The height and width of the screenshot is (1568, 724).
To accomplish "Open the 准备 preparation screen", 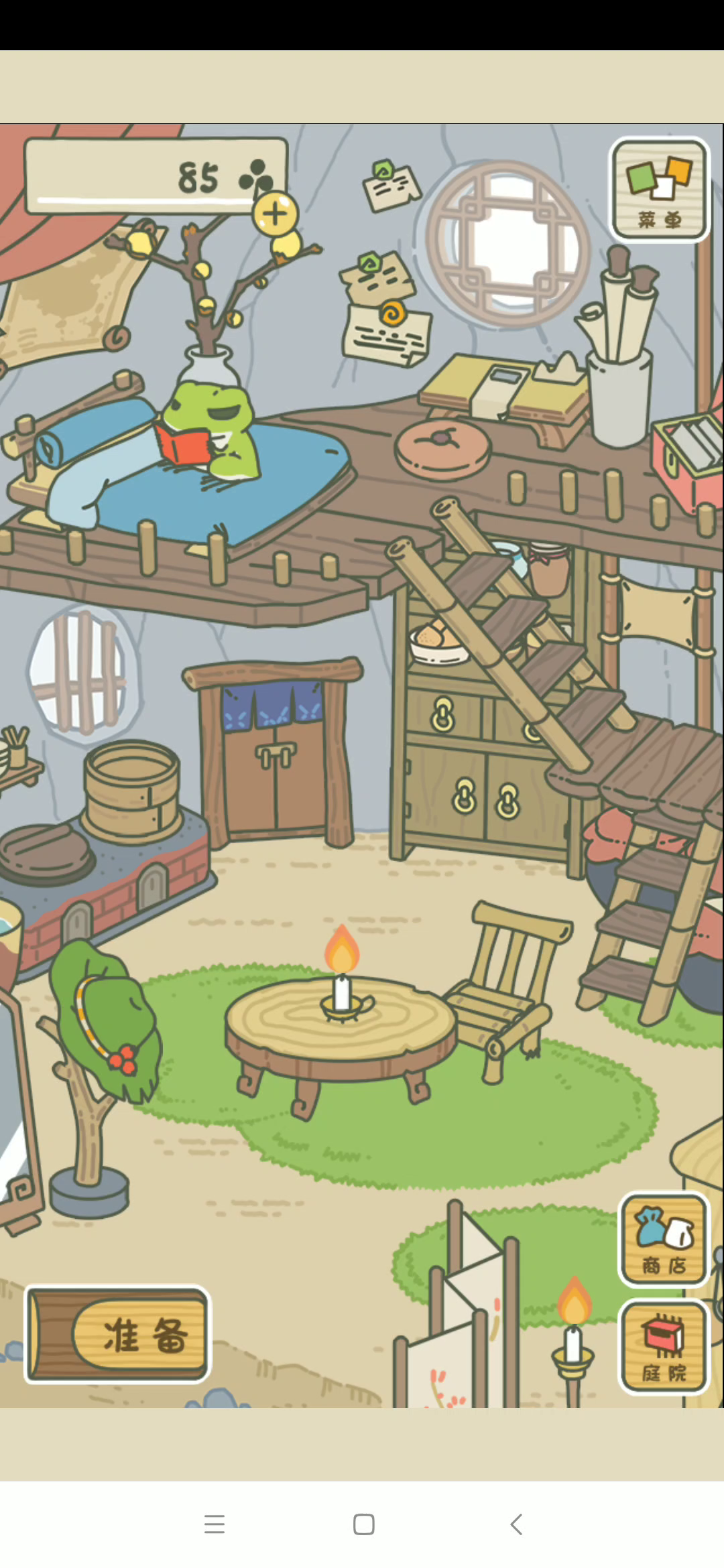I will (117, 1335).
